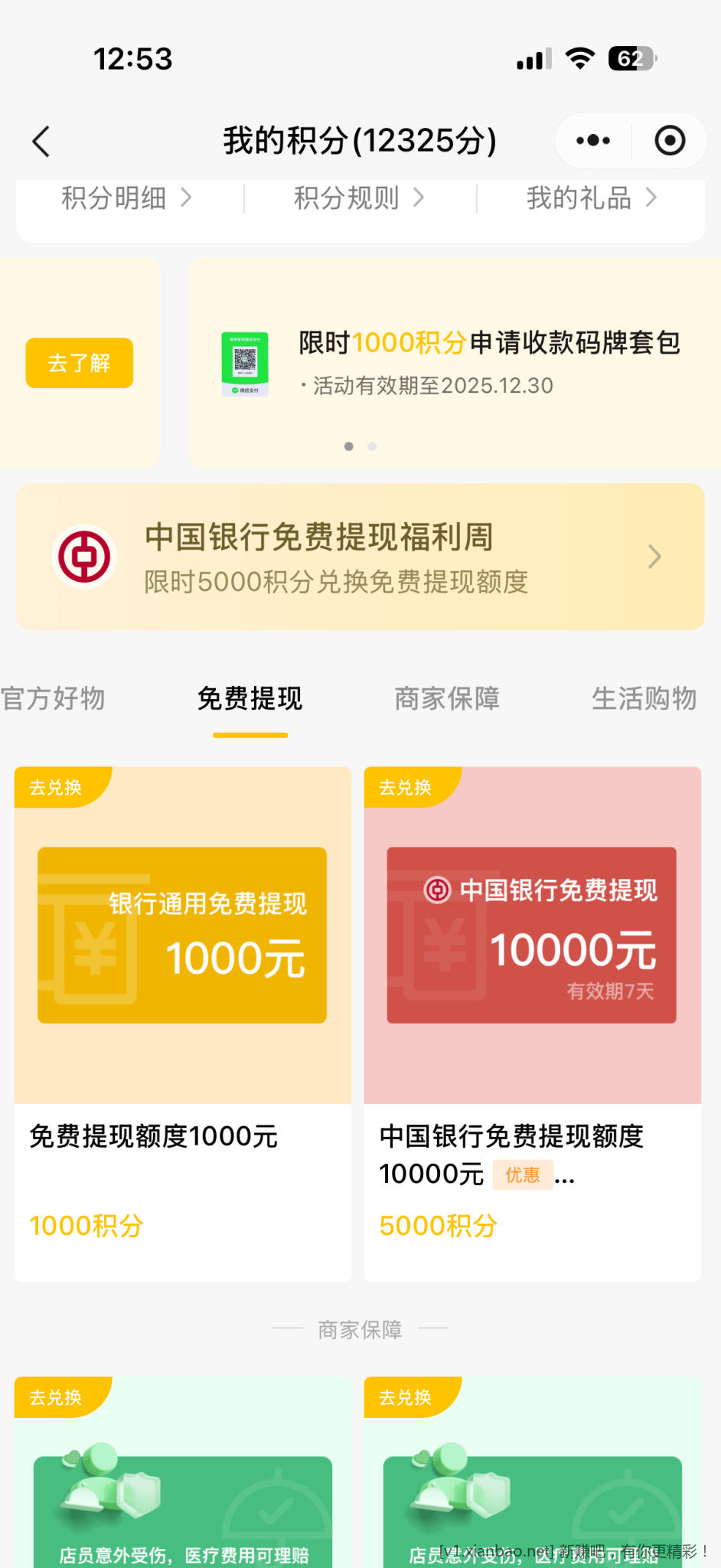This screenshot has width=721, height=1568.
Task: Tap 去兑换 on the insurance card
Action: (55, 1396)
